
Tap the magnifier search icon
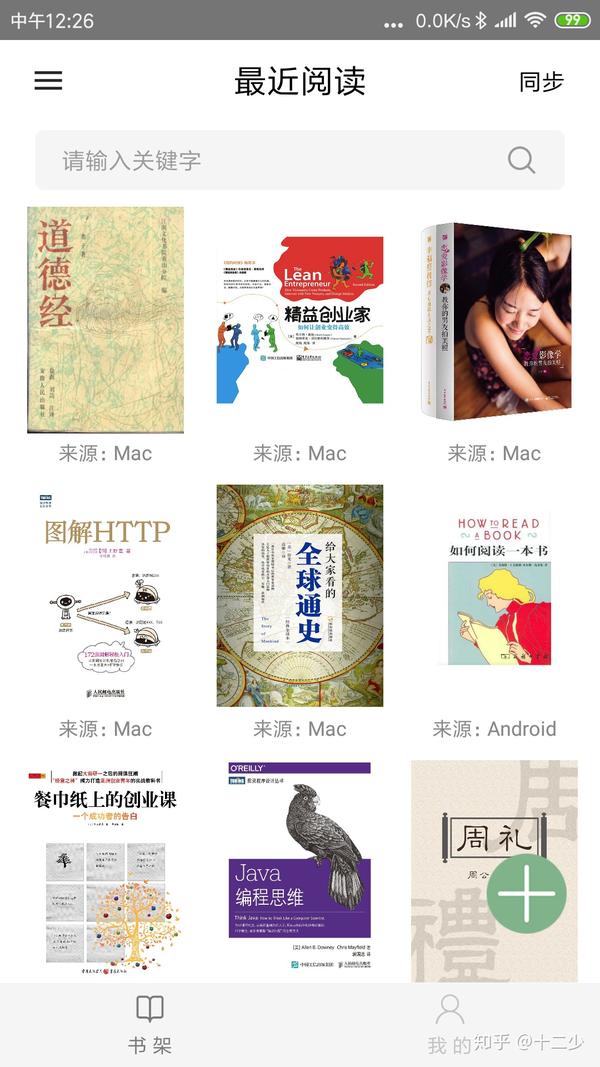521,160
